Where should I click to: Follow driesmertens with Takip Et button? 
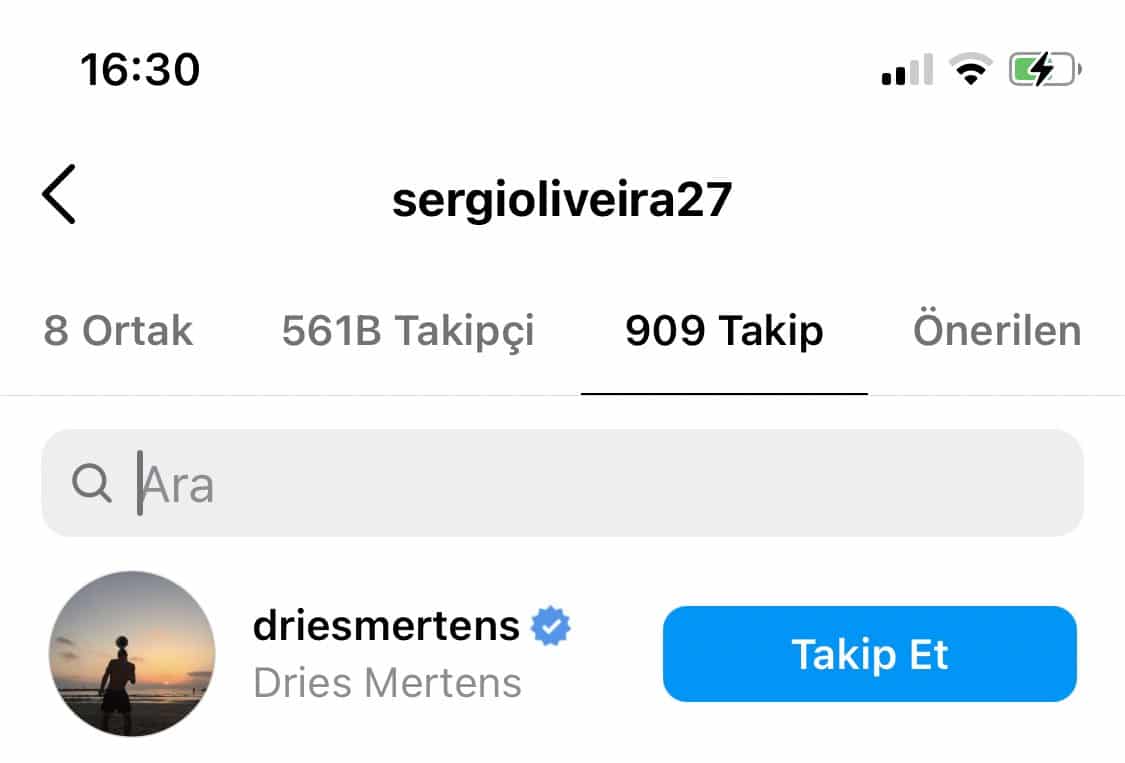tap(869, 654)
